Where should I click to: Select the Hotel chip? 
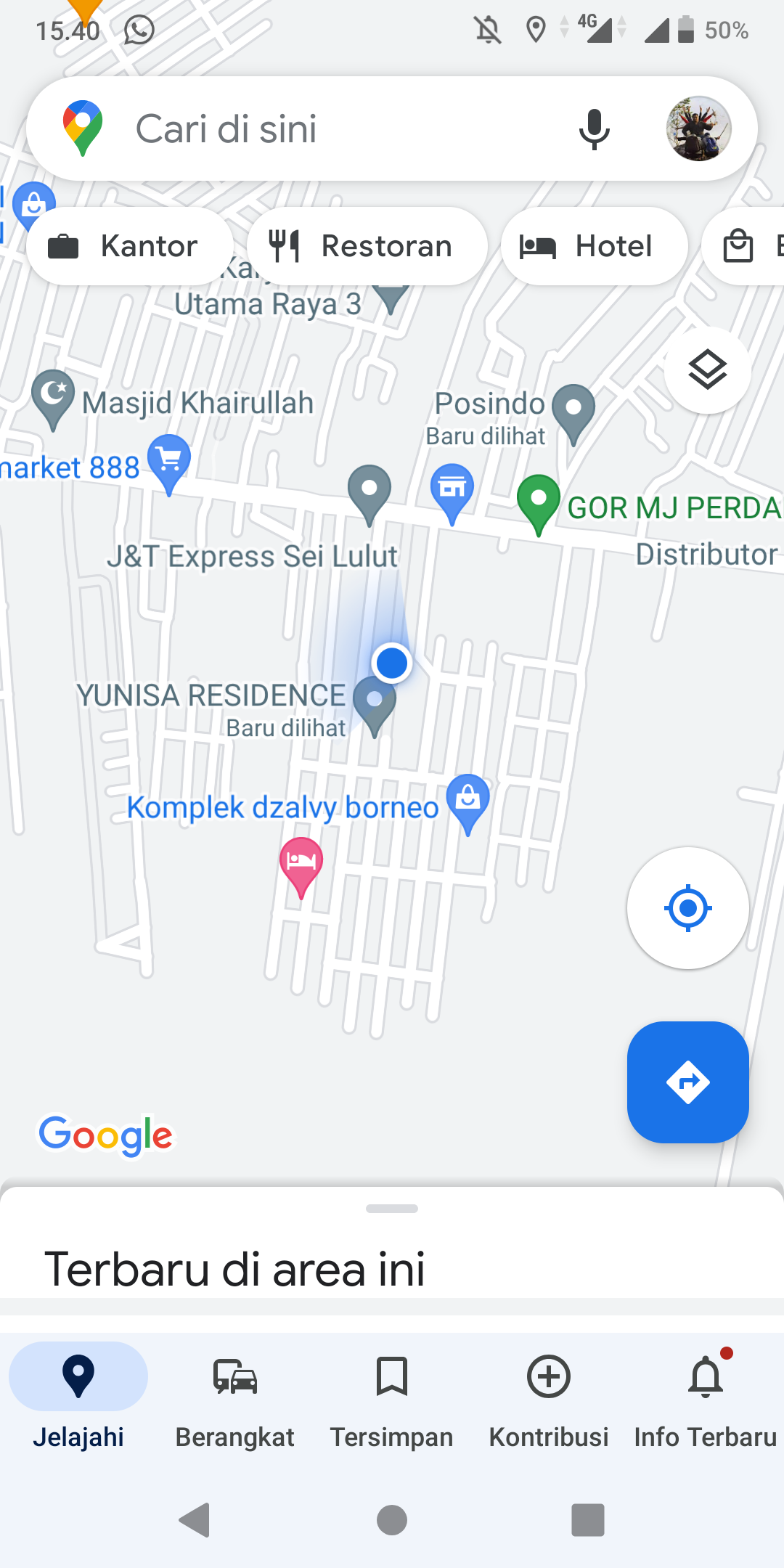coord(594,246)
